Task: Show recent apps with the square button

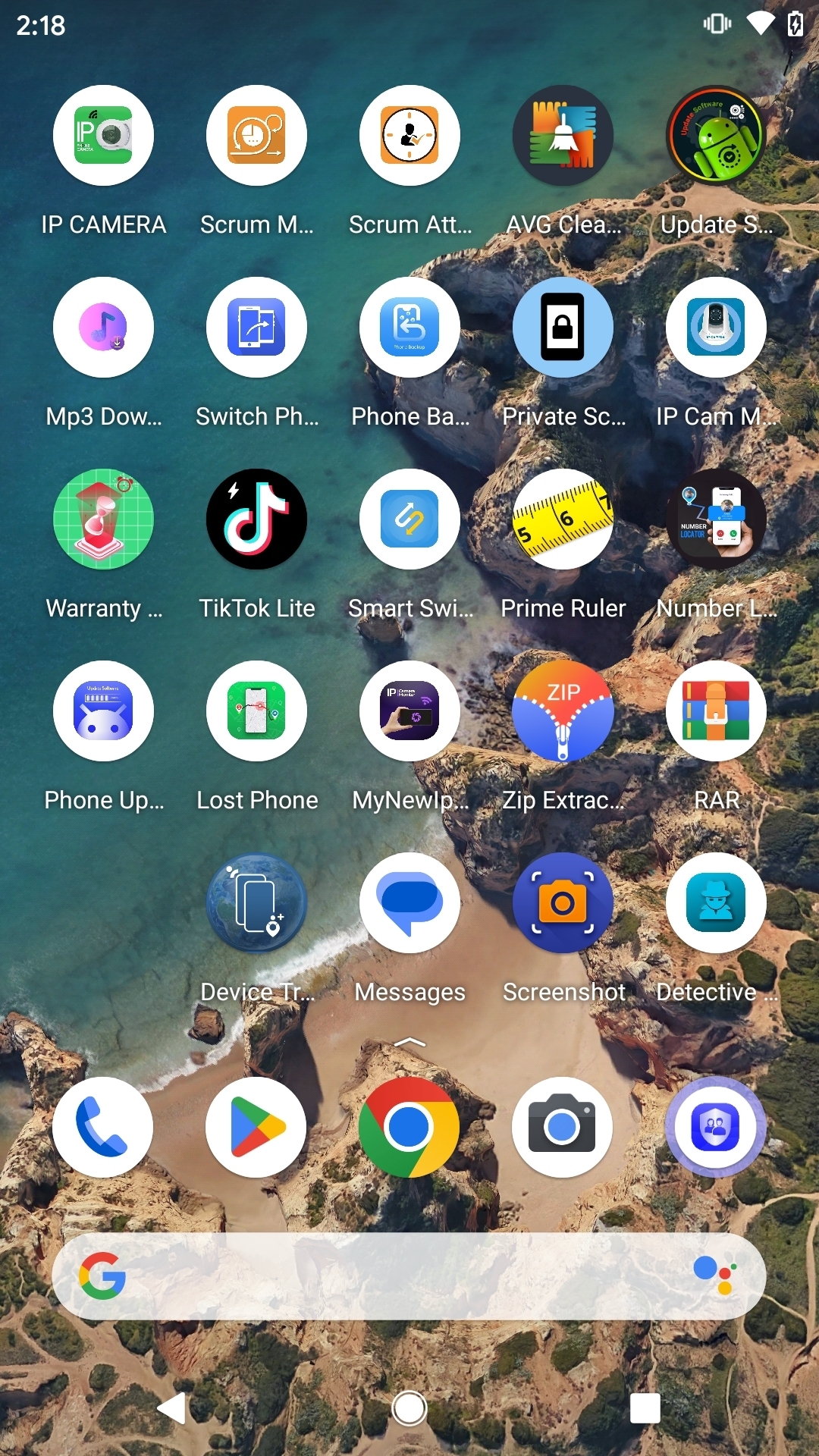Action: [645, 1408]
